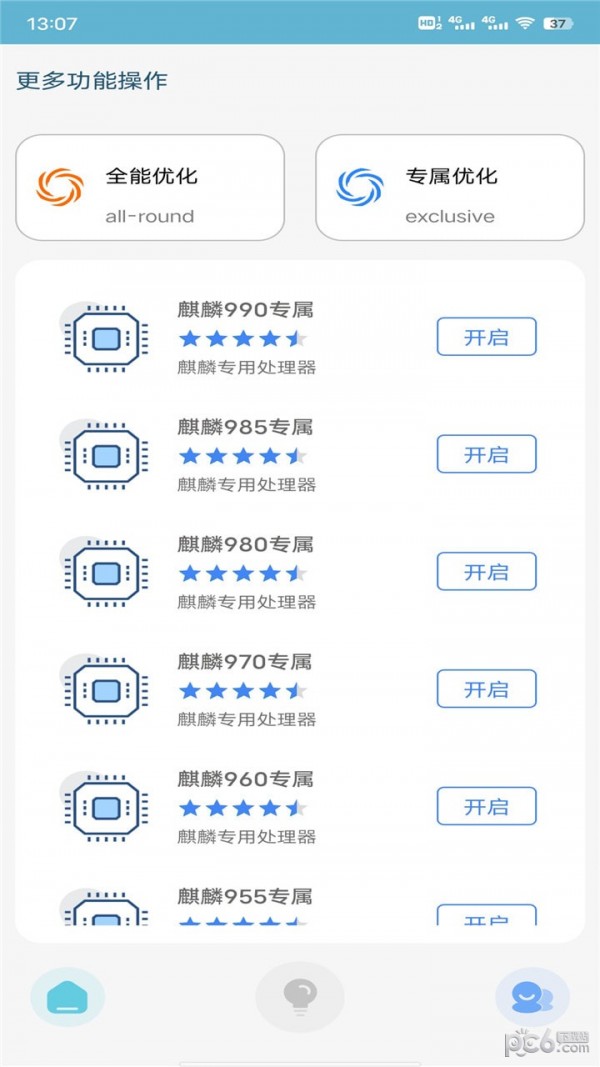Open the 专属优化 exclusive card
The height and width of the screenshot is (1067, 600).
click(x=450, y=188)
